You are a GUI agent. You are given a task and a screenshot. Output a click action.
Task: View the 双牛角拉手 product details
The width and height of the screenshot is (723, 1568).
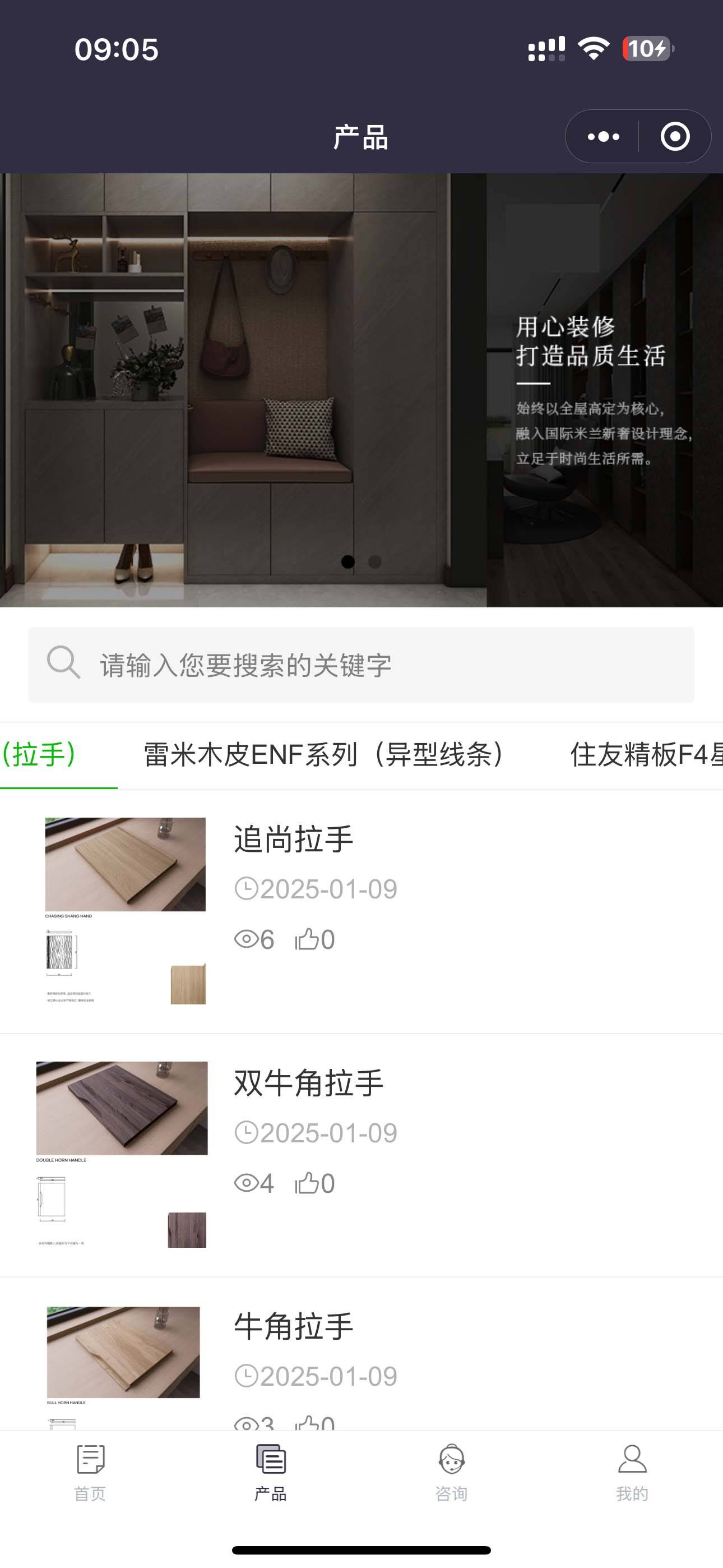(308, 1083)
